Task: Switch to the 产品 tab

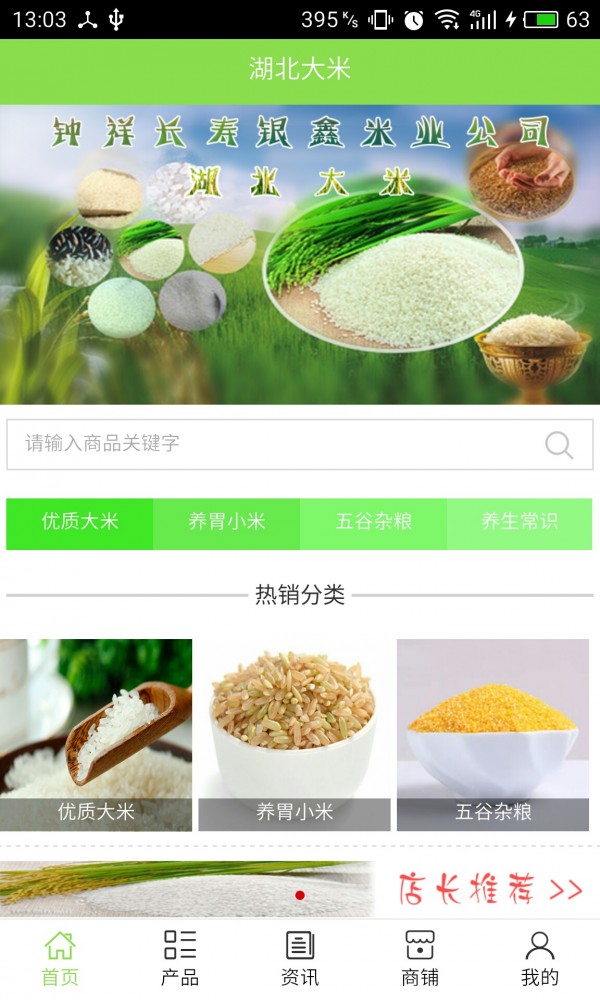Action: [180, 958]
